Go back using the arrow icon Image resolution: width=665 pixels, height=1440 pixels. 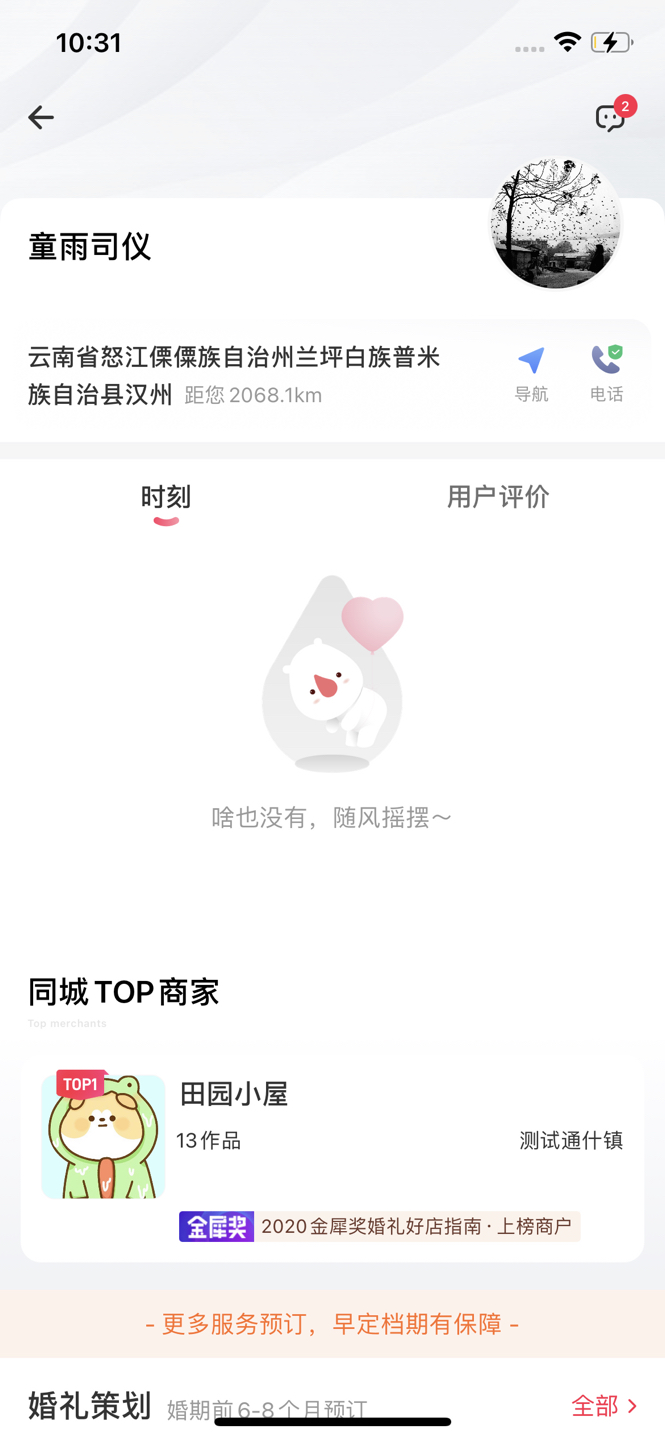coord(41,117)
